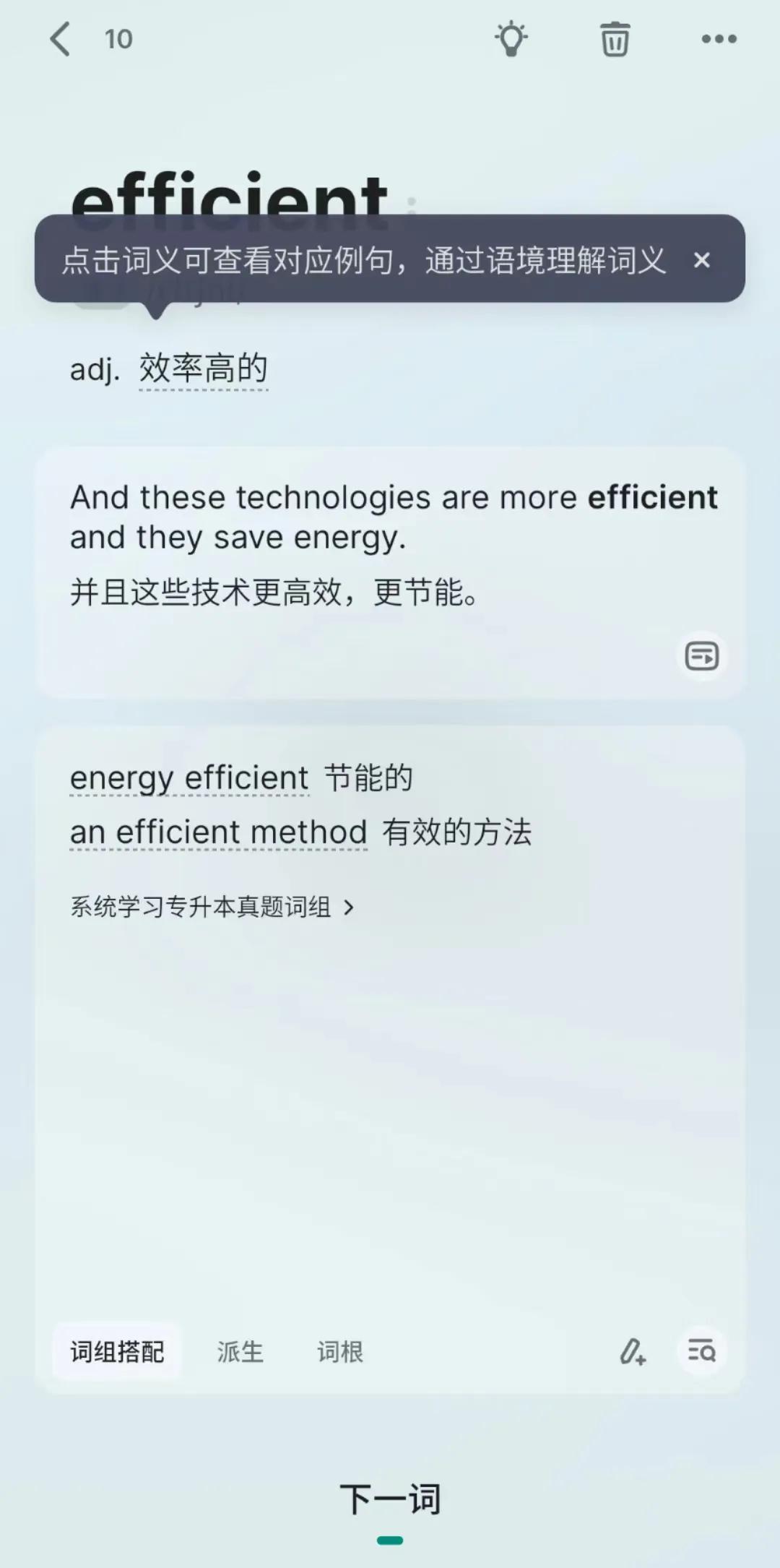Tap the word count badge showing 10
The width and height of the screenshot is (780, 1568).
(x=118, y=40)
